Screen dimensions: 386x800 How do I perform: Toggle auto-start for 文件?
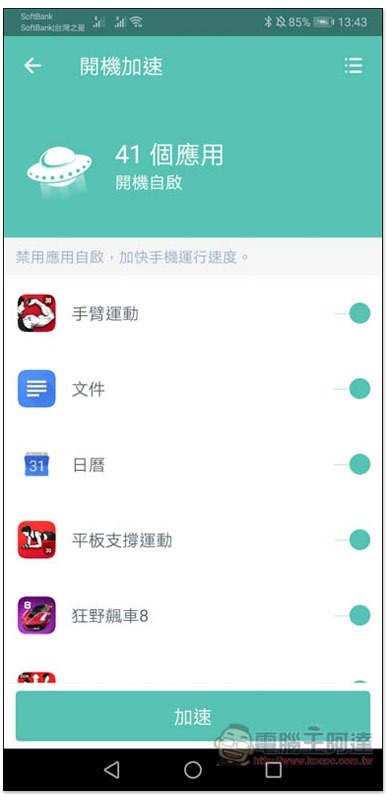(x=352, y=389)
